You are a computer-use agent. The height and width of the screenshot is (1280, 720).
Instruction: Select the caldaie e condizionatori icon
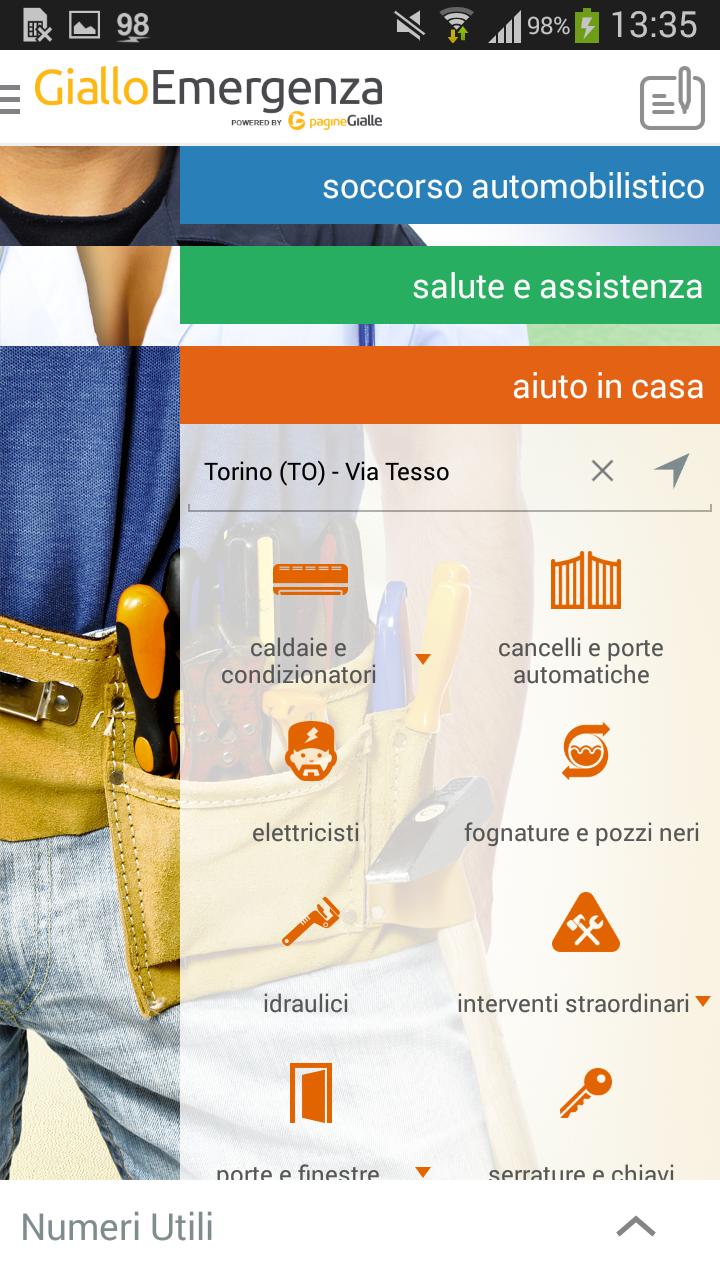coord(310,580)
